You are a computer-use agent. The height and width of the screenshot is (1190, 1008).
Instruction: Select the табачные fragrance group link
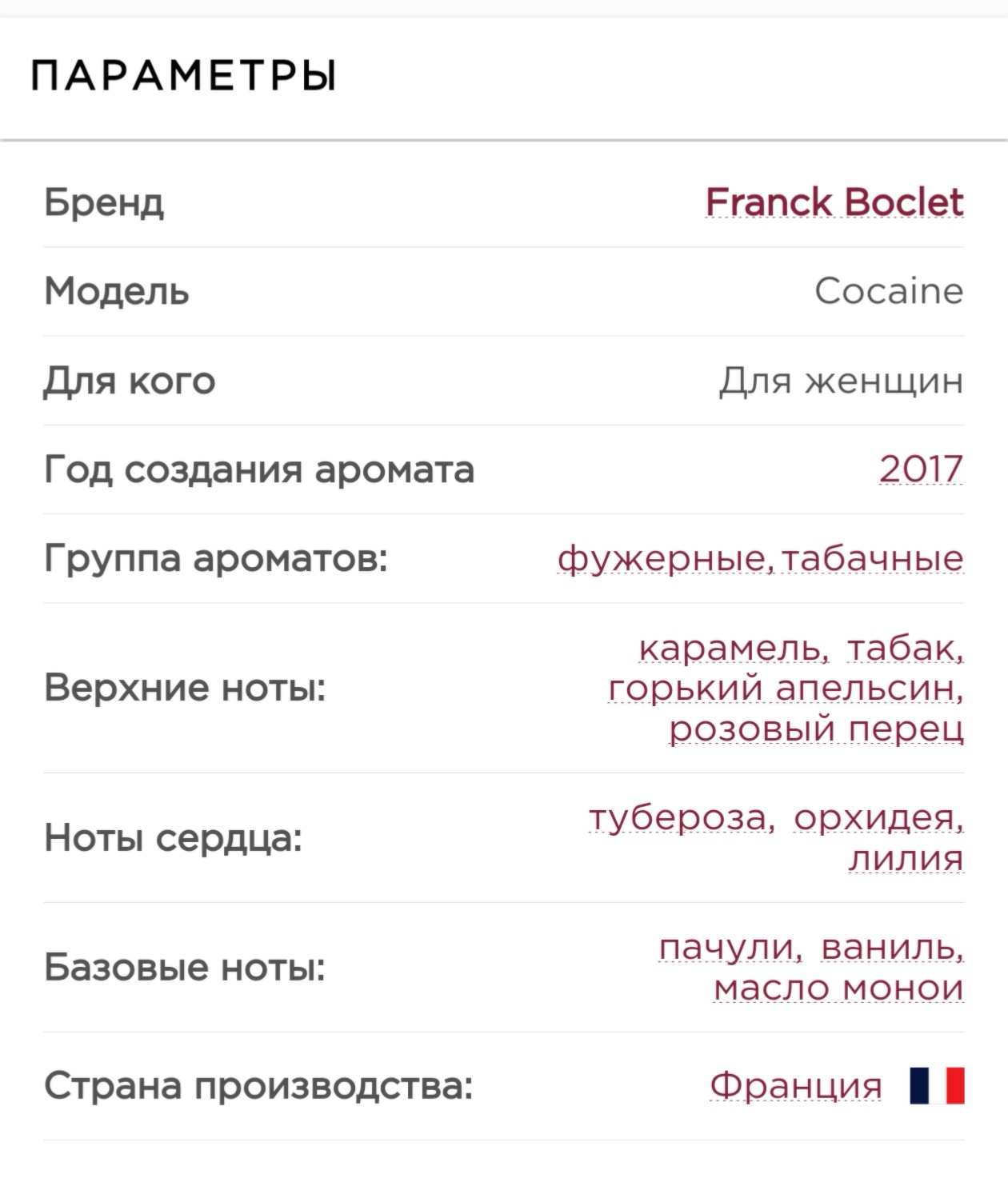pyautogui.click(x=872, y=558)
